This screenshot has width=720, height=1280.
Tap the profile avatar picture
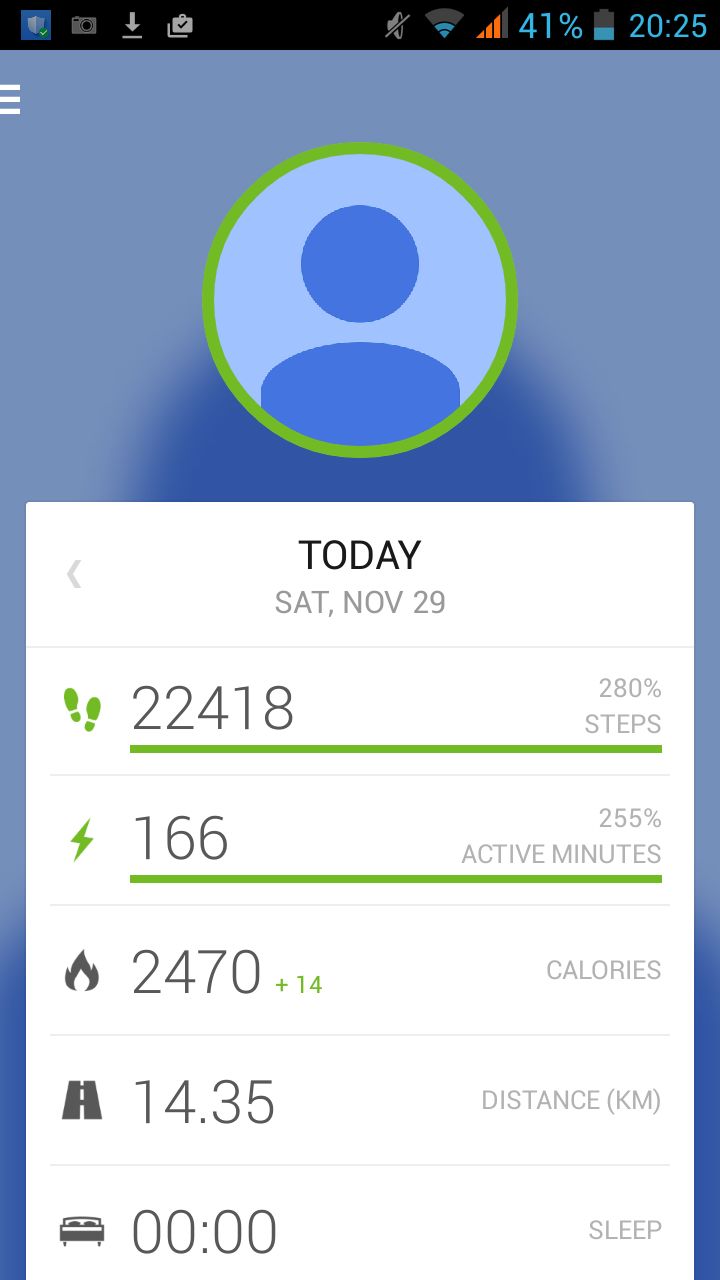click(x=360, y=300)
